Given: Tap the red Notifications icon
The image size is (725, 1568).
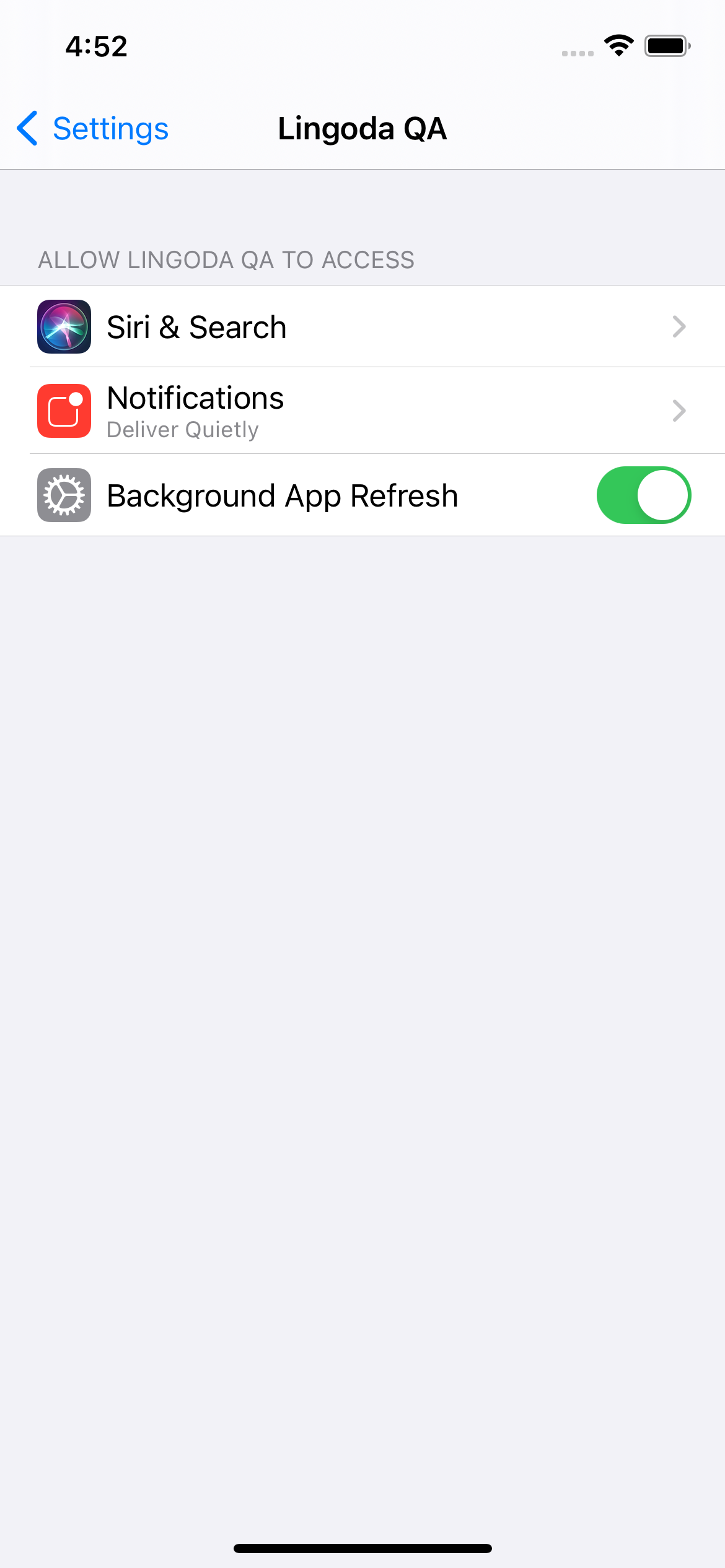Looking at the screenshot, I should tap(63, 411).
